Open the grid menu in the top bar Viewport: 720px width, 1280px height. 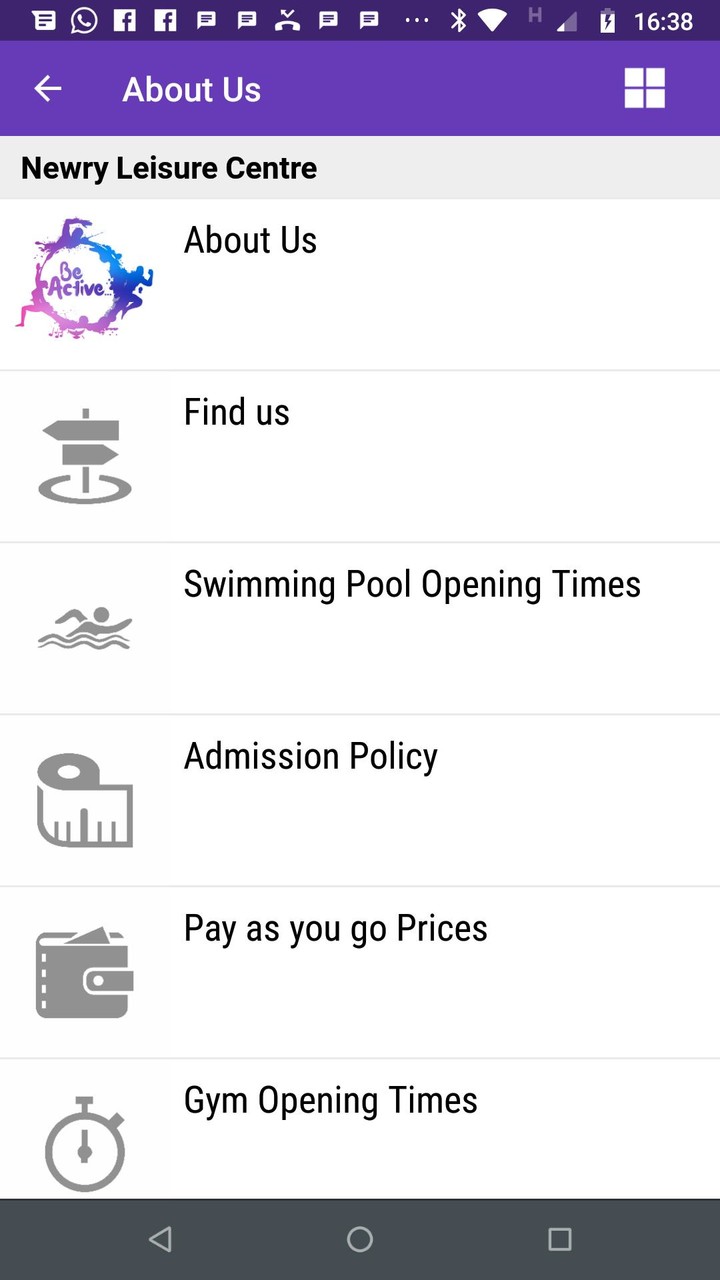coord(644,88)
